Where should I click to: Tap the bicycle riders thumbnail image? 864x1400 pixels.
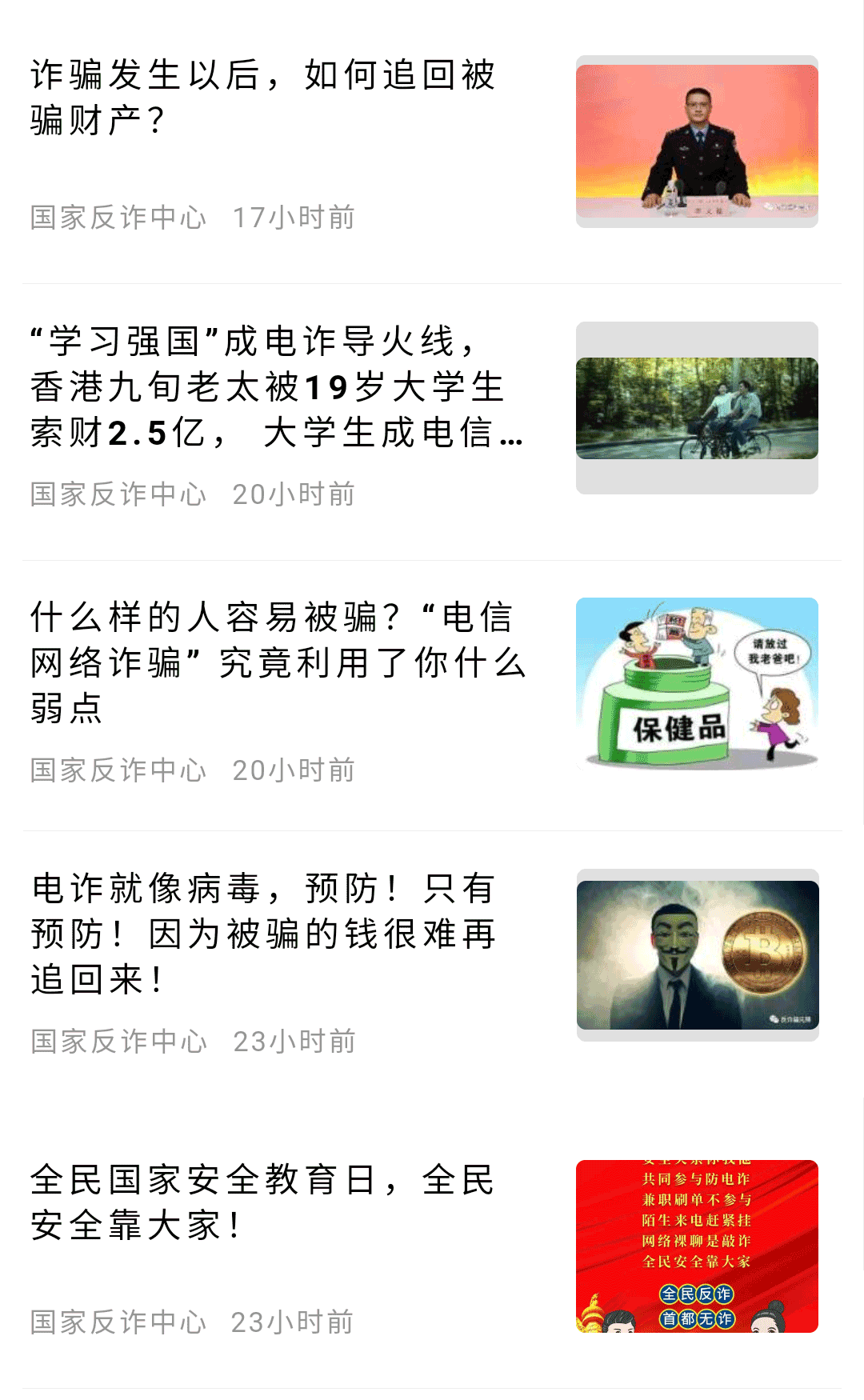pos(697,408)
